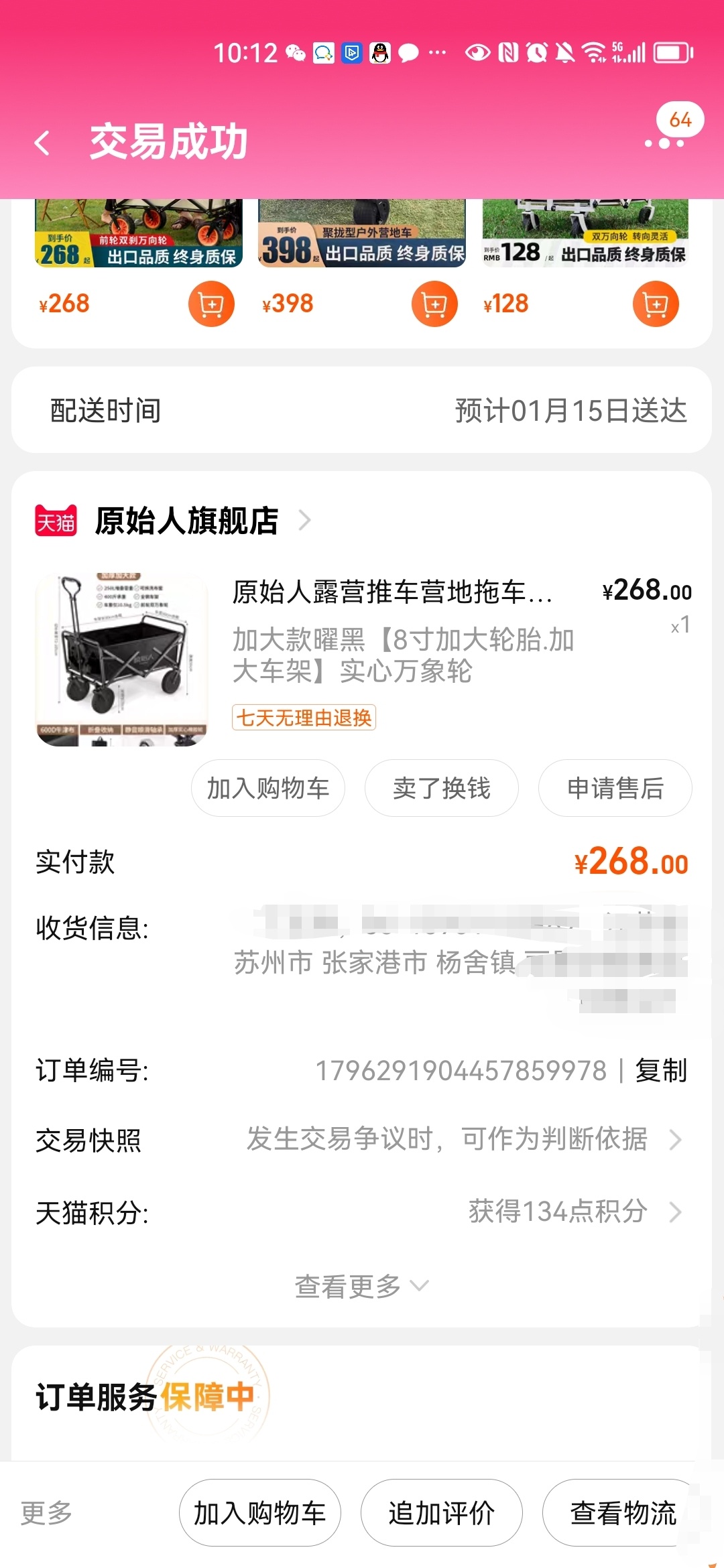Check shipping with 查看物流
The width and height of the screenshot is (724, 1568).
point(623,1513)
